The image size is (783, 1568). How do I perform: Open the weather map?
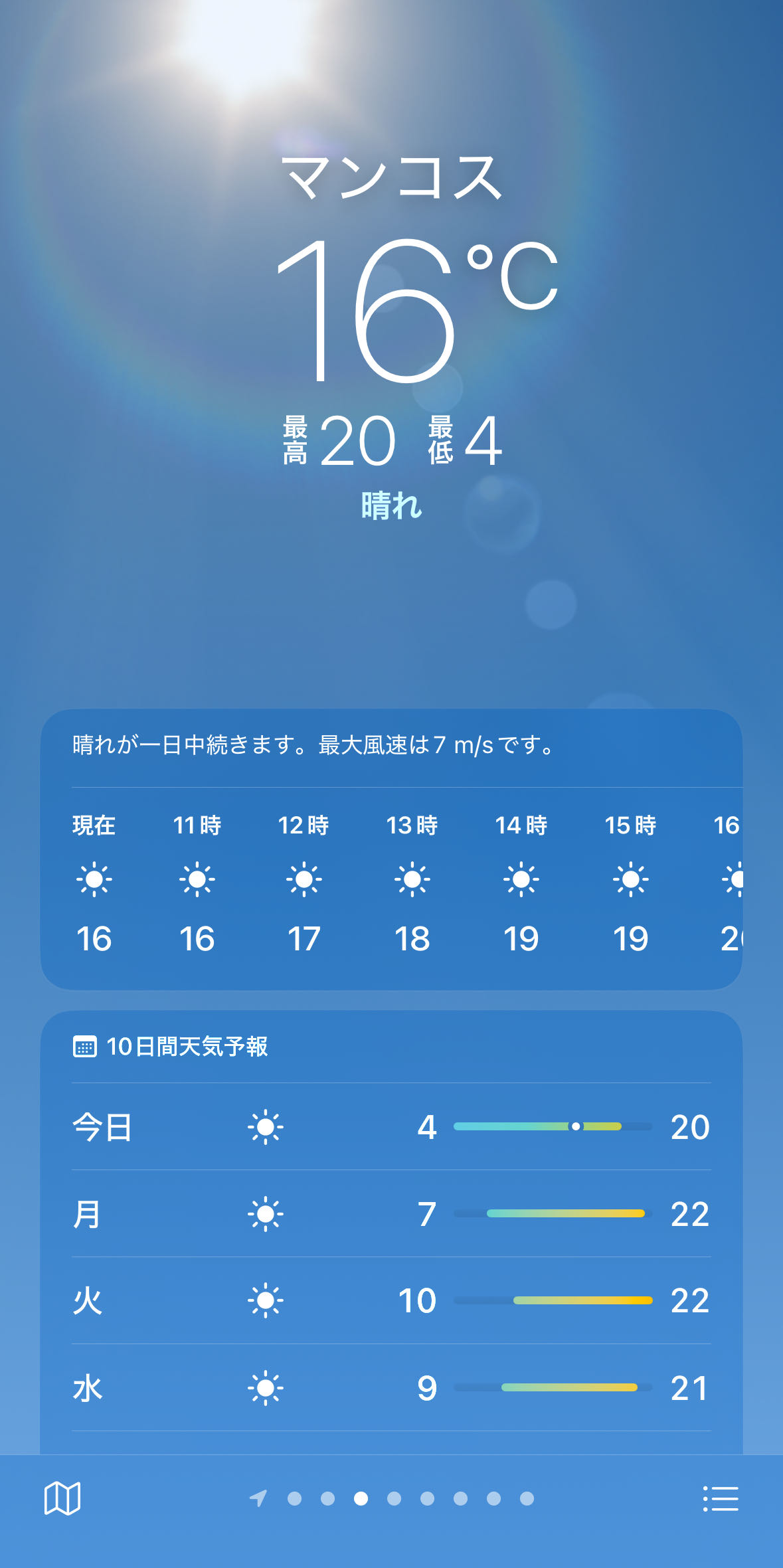[62, 1498]
